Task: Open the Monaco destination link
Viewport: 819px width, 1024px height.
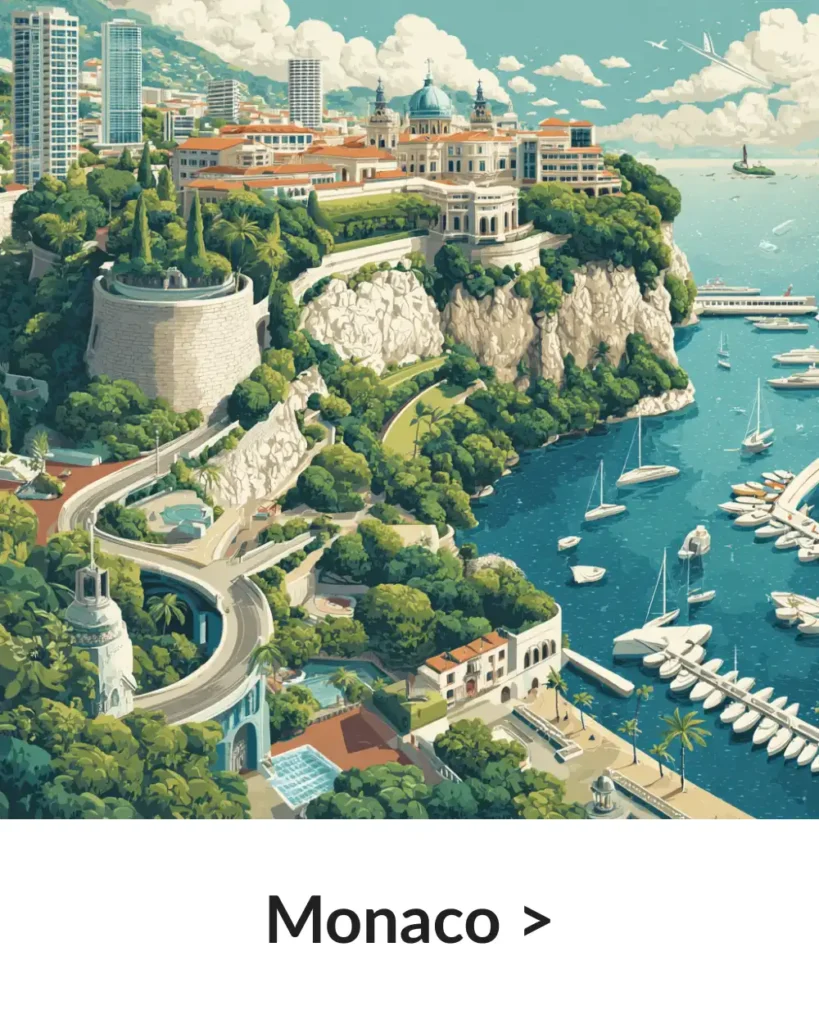Action: click(408, 920)
